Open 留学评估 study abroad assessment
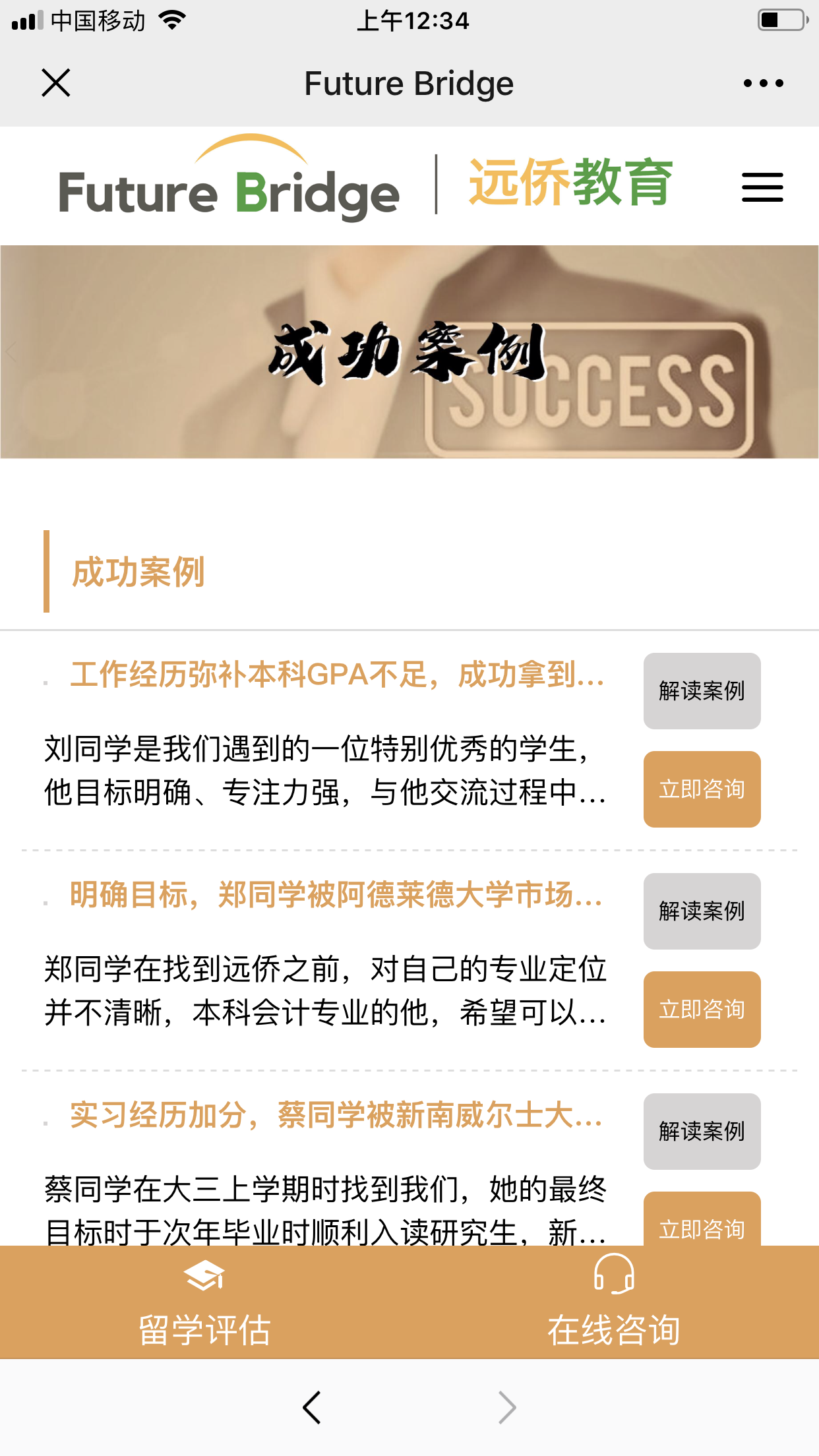Viewport: 819px width, 1456px height. [204, 1302]
